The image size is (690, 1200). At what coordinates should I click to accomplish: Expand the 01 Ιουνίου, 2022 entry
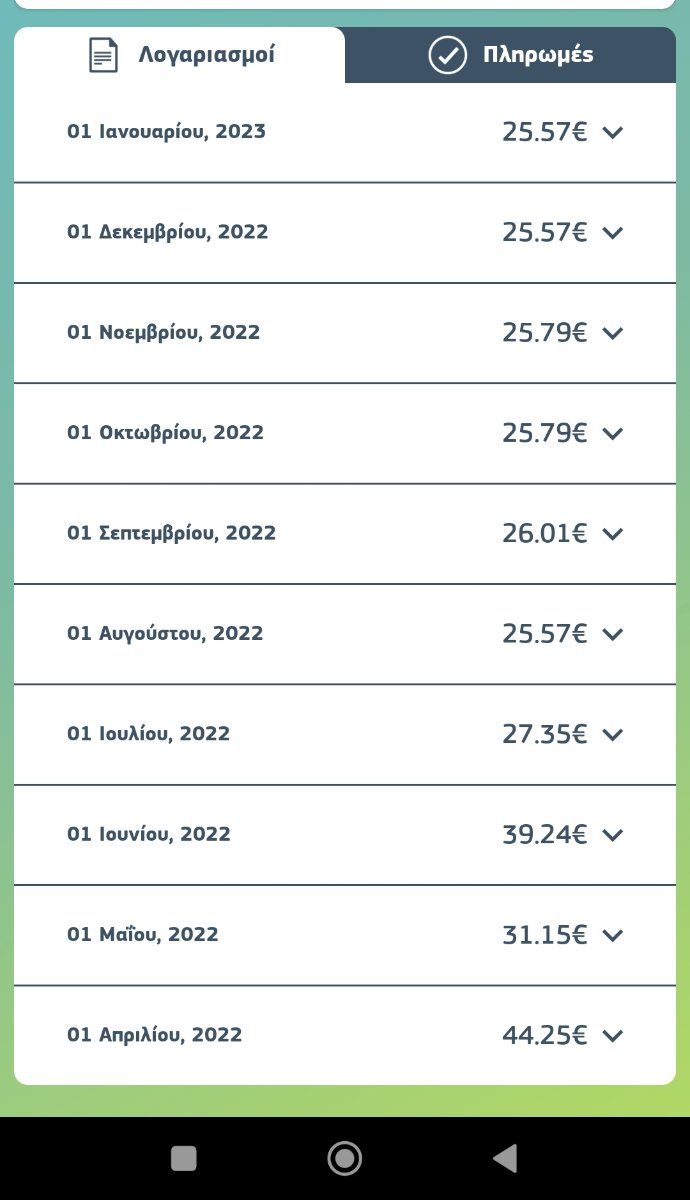(x=613, y=834)
